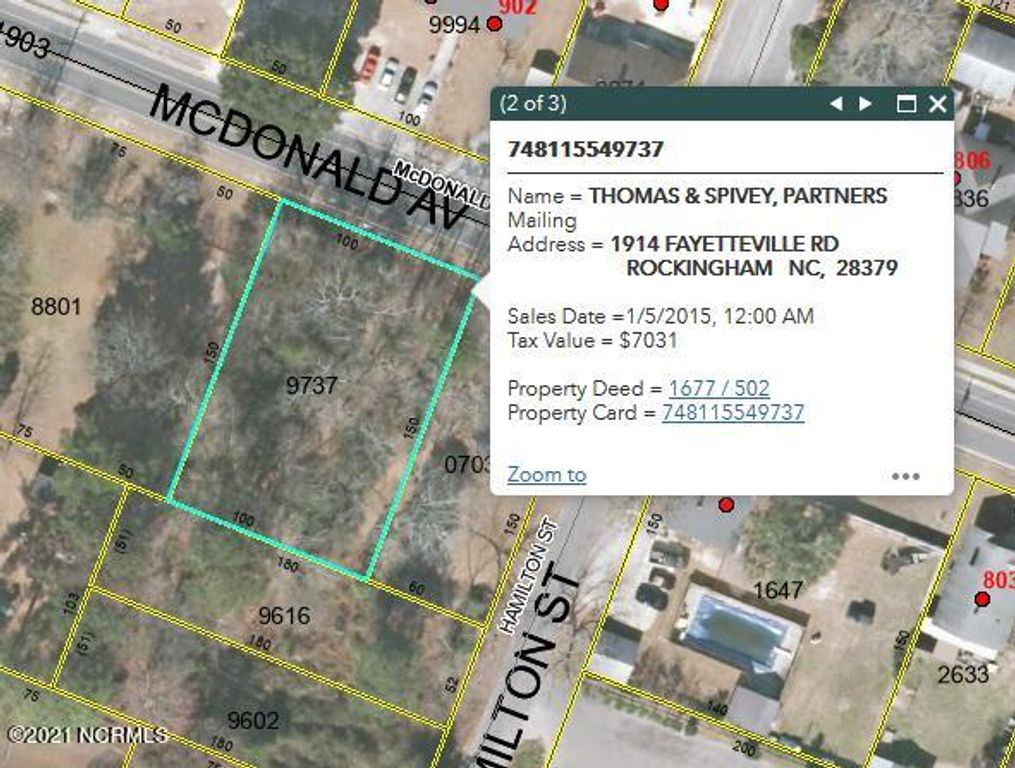Image resolution: width=1015 pixels, height=768 pixels.
Task: Open the popup's three-dot options menu
Action: click(x=905, y=476)
